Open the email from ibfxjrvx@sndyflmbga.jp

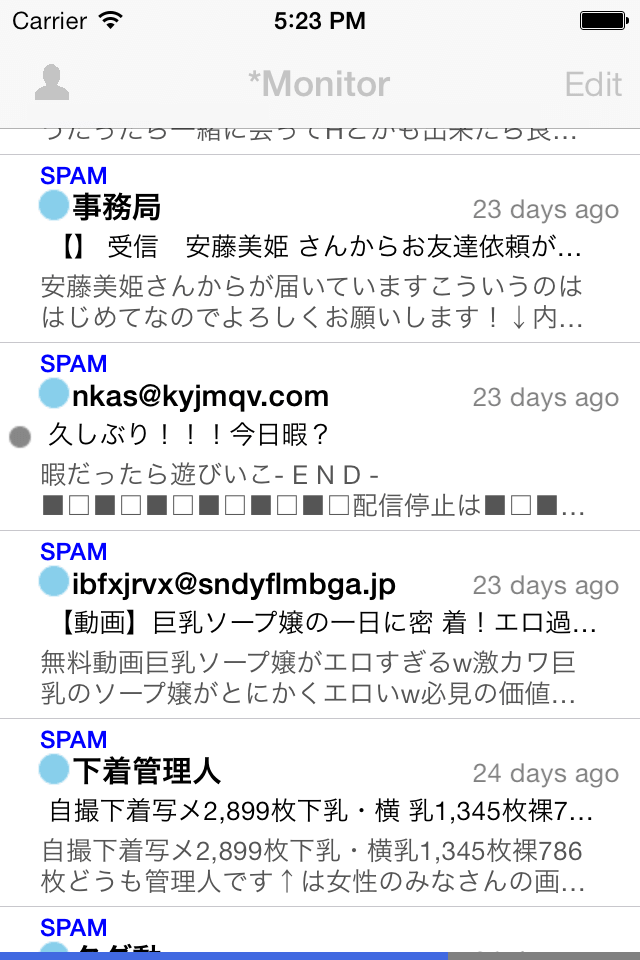tap(320, 626)
